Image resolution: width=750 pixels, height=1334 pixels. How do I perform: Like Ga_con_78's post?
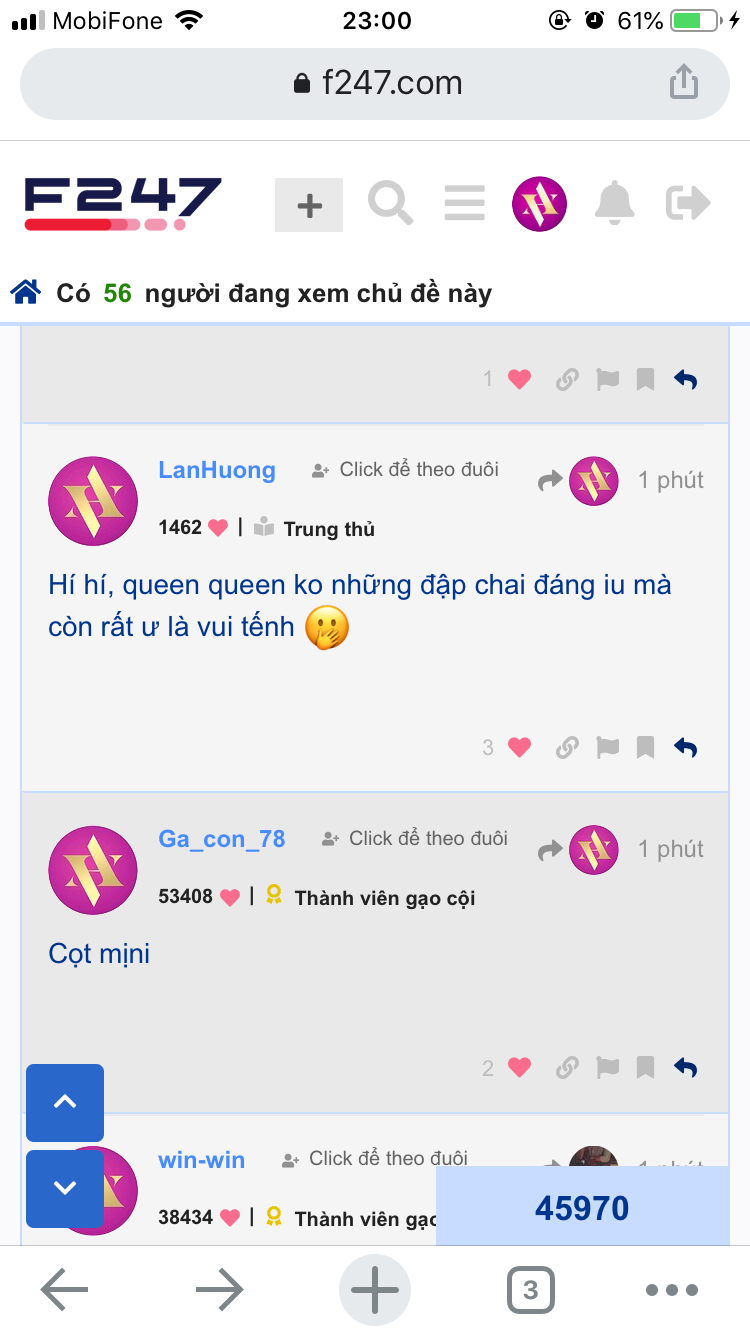(x=519, y=1068)
